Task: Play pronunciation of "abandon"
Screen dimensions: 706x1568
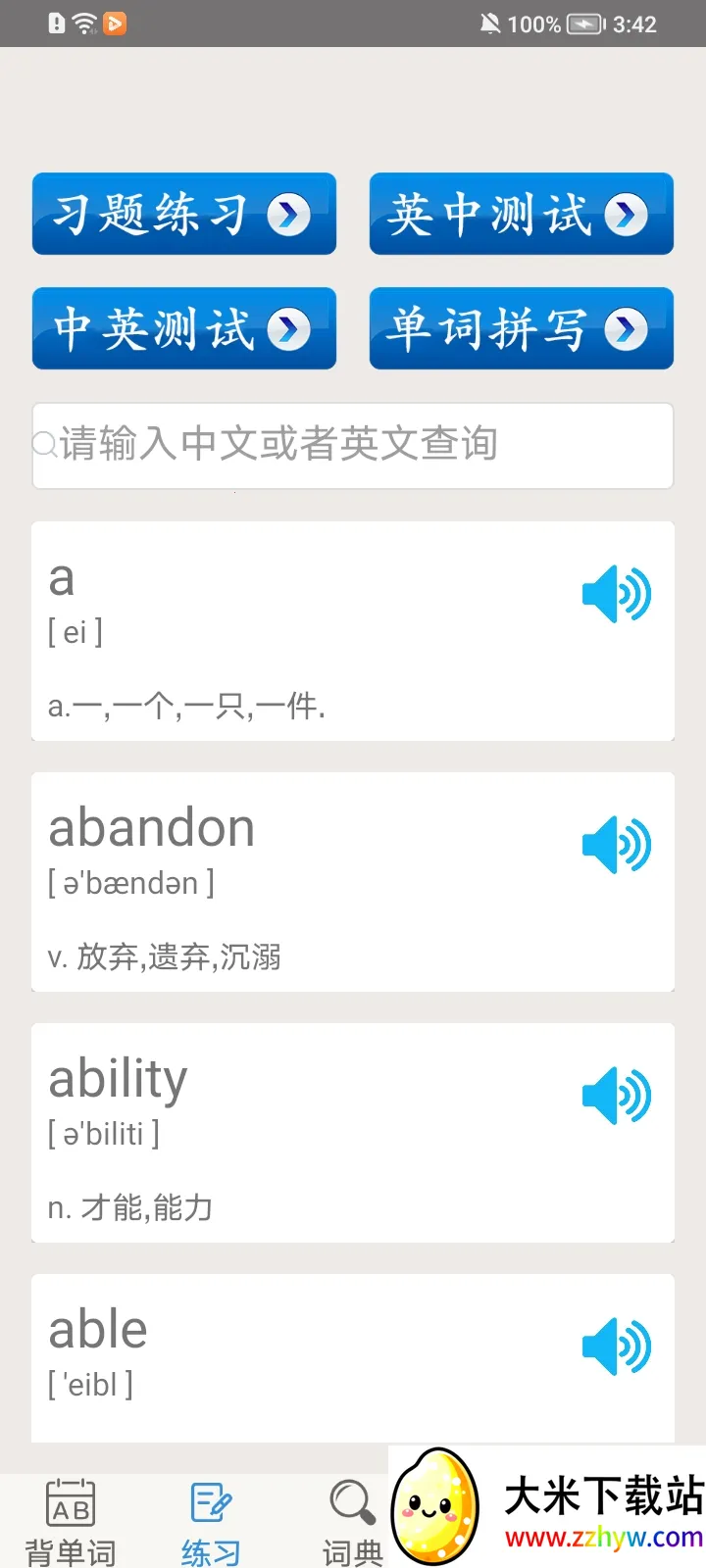Action: 616,845
